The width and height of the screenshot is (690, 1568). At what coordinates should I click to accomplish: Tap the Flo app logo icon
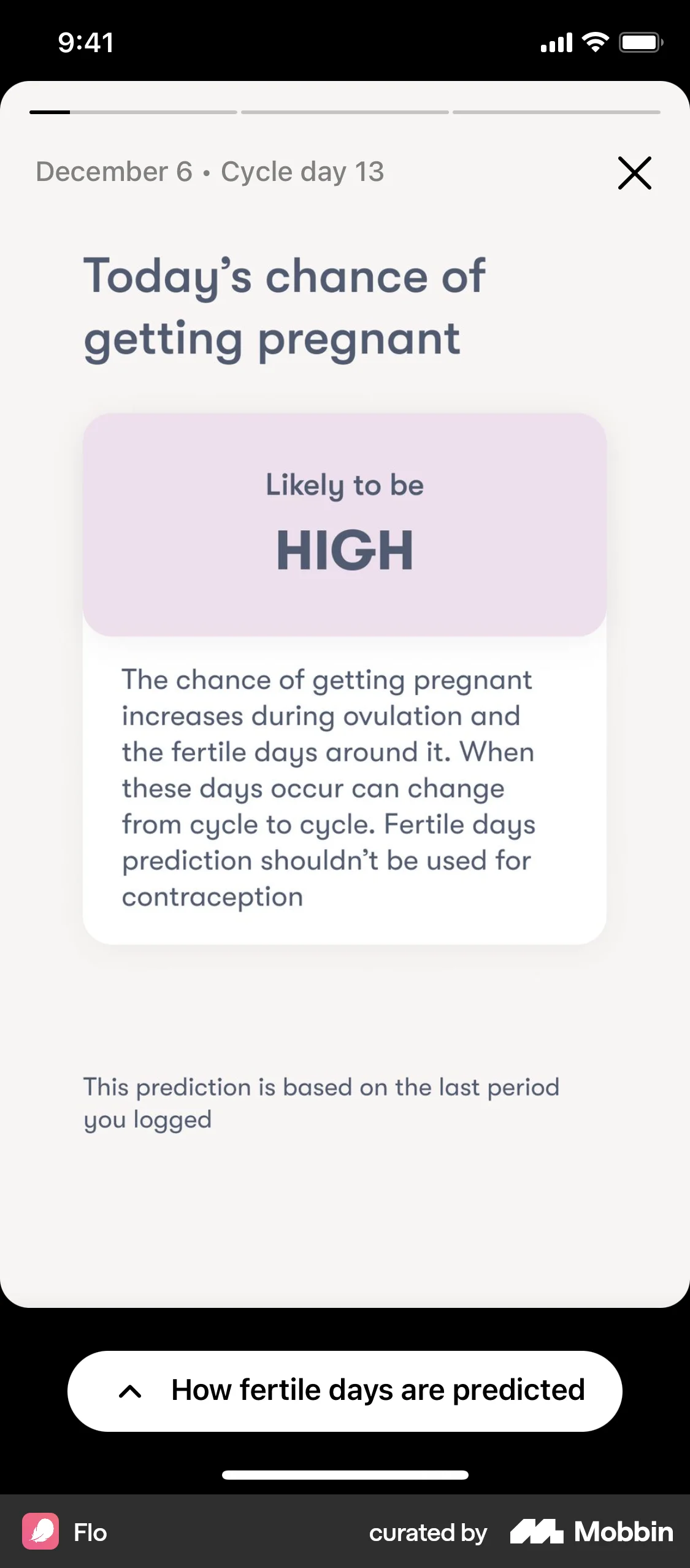41,1532
